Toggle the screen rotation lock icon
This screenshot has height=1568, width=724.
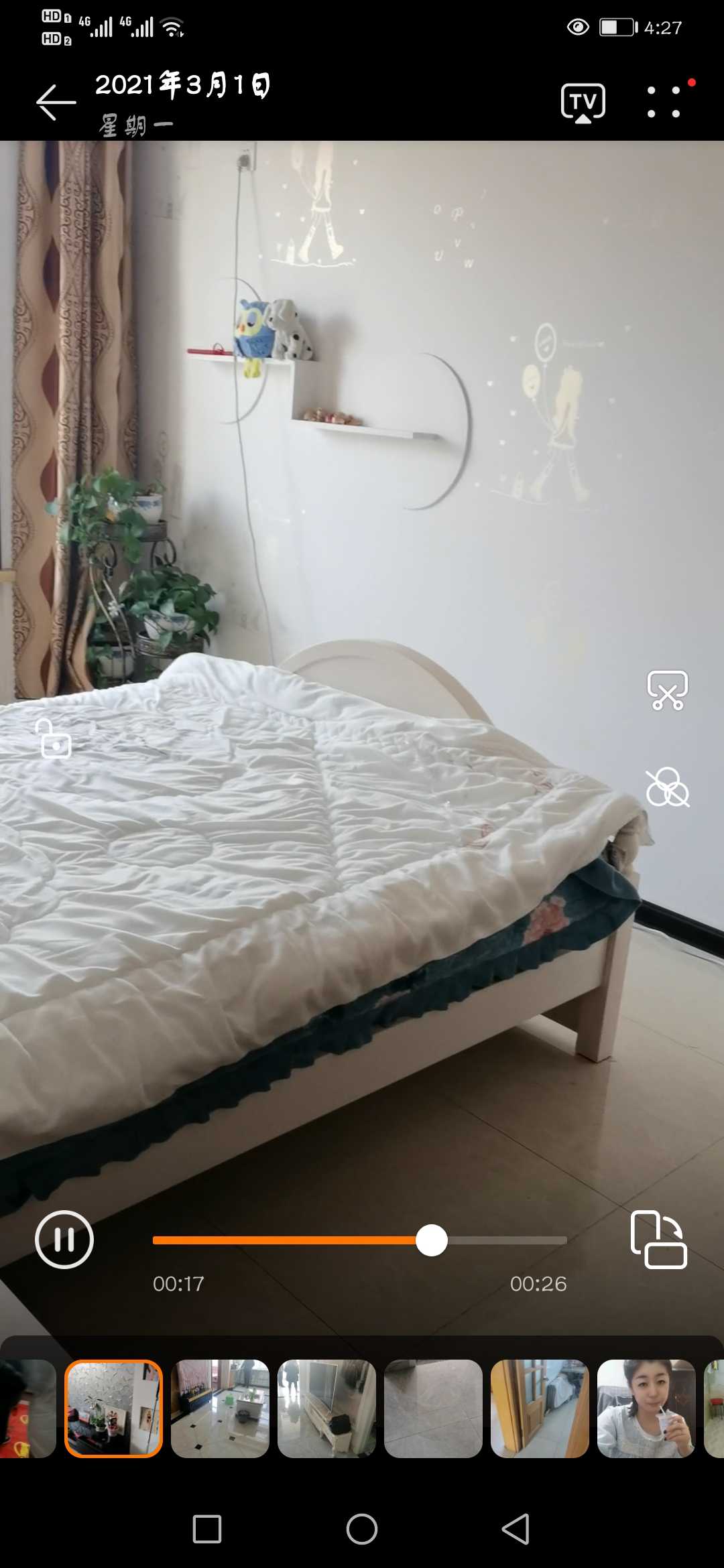[55, 739]
